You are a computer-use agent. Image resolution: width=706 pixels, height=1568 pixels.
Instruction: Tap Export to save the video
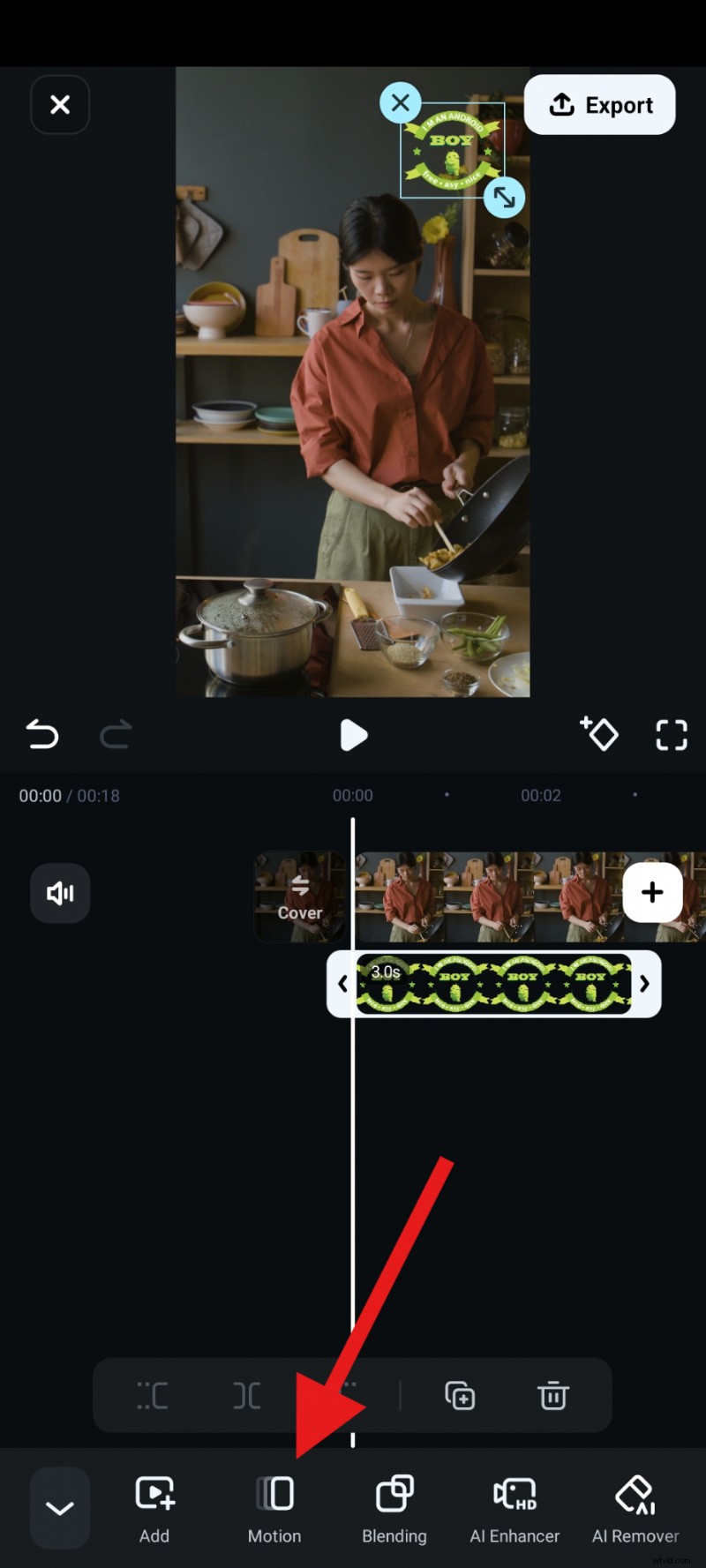(599, 105)
